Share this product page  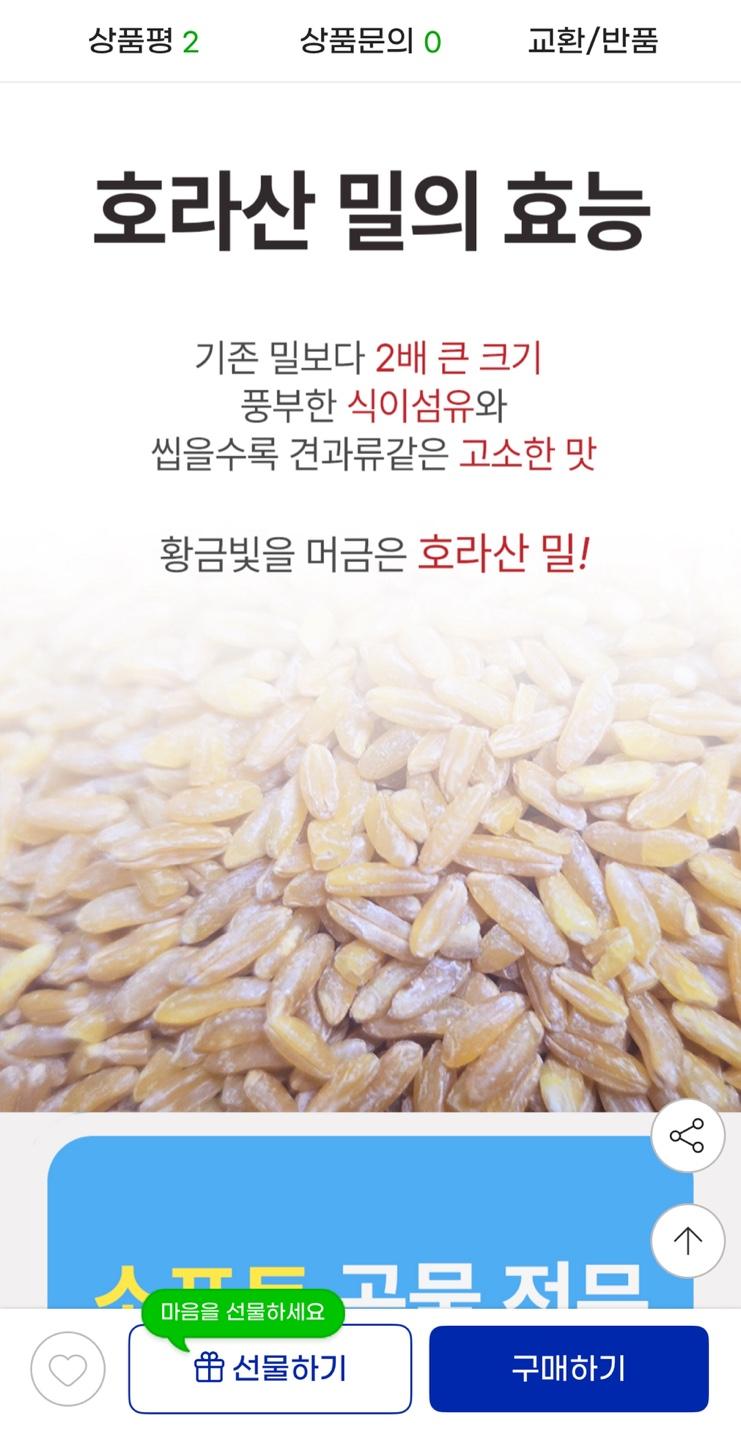click(x=687, y=1136)
